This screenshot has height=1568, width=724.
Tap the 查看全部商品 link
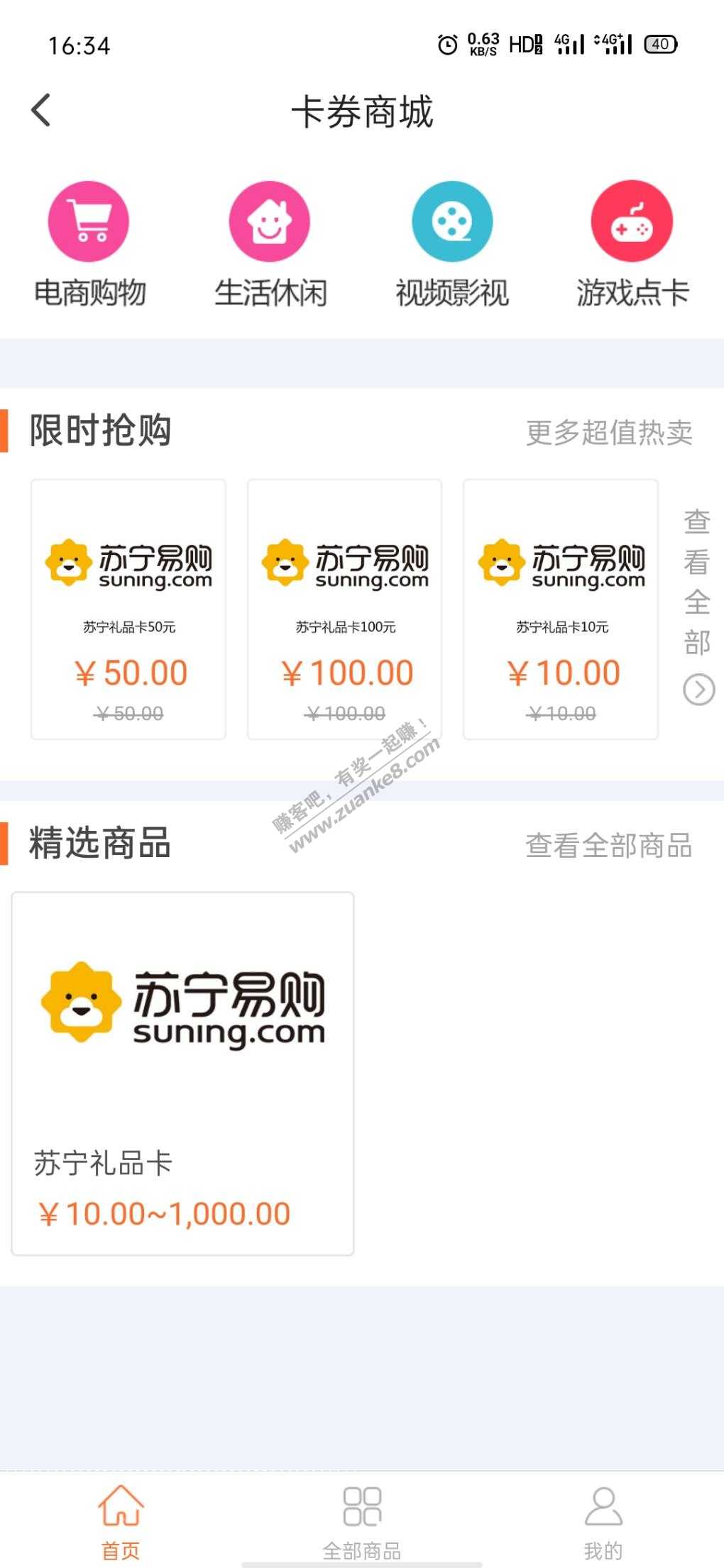click(x=608, y=846)
